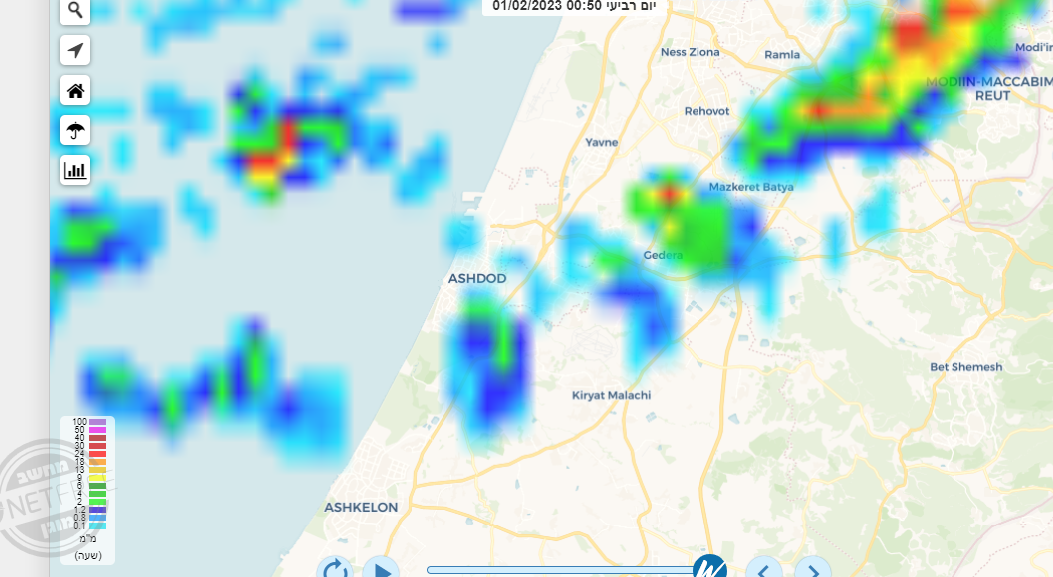Step to the previous radar frame

click(764, 568)
